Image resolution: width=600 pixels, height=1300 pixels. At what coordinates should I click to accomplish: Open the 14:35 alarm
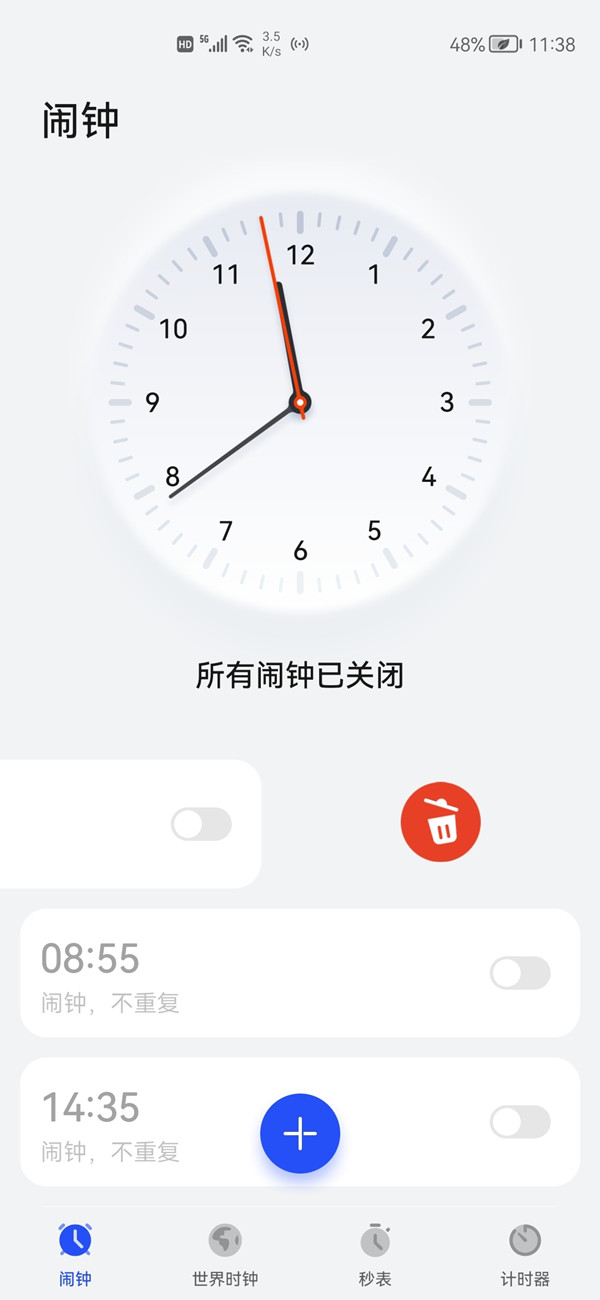click(x=150, y=1122)
